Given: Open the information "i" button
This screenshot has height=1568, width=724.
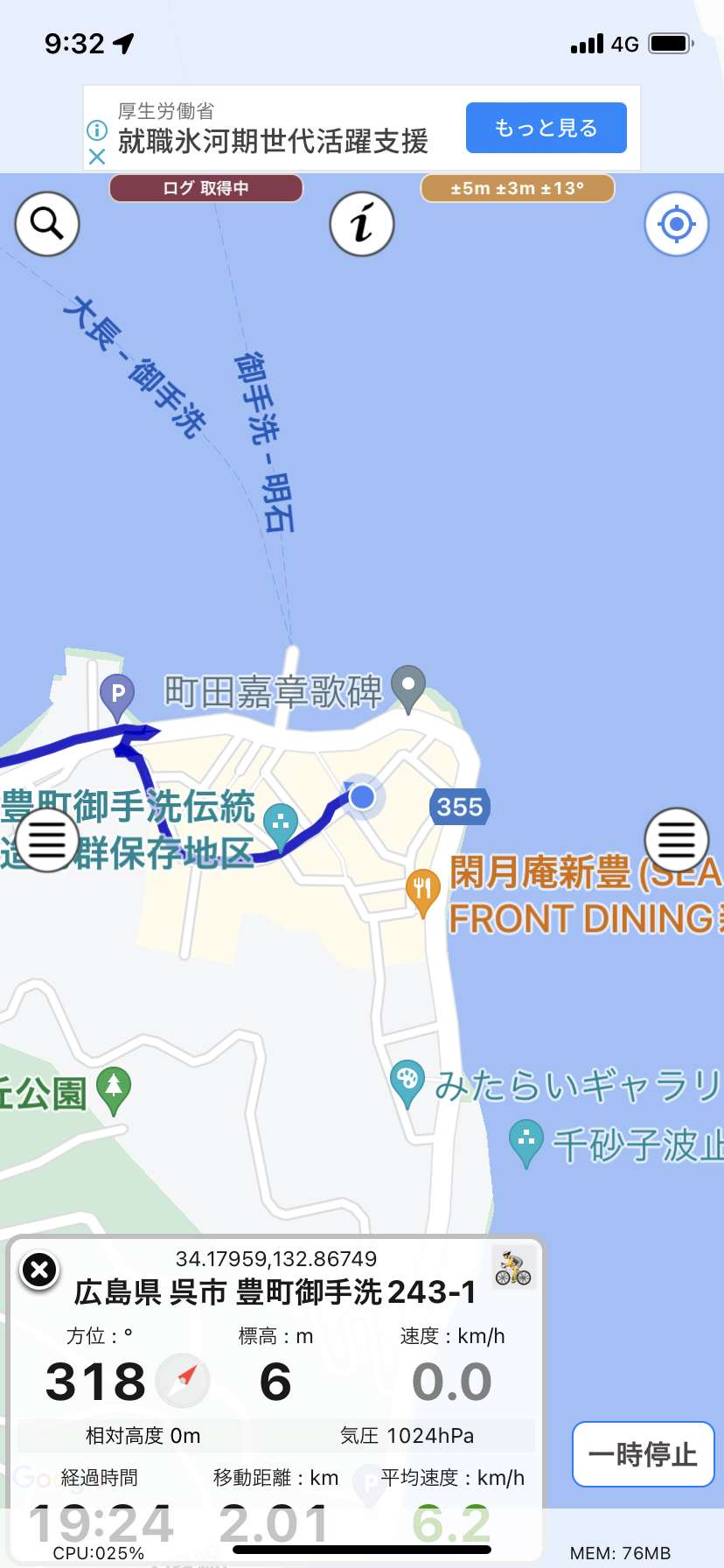Looking at the screenshot, I should 362,224.
